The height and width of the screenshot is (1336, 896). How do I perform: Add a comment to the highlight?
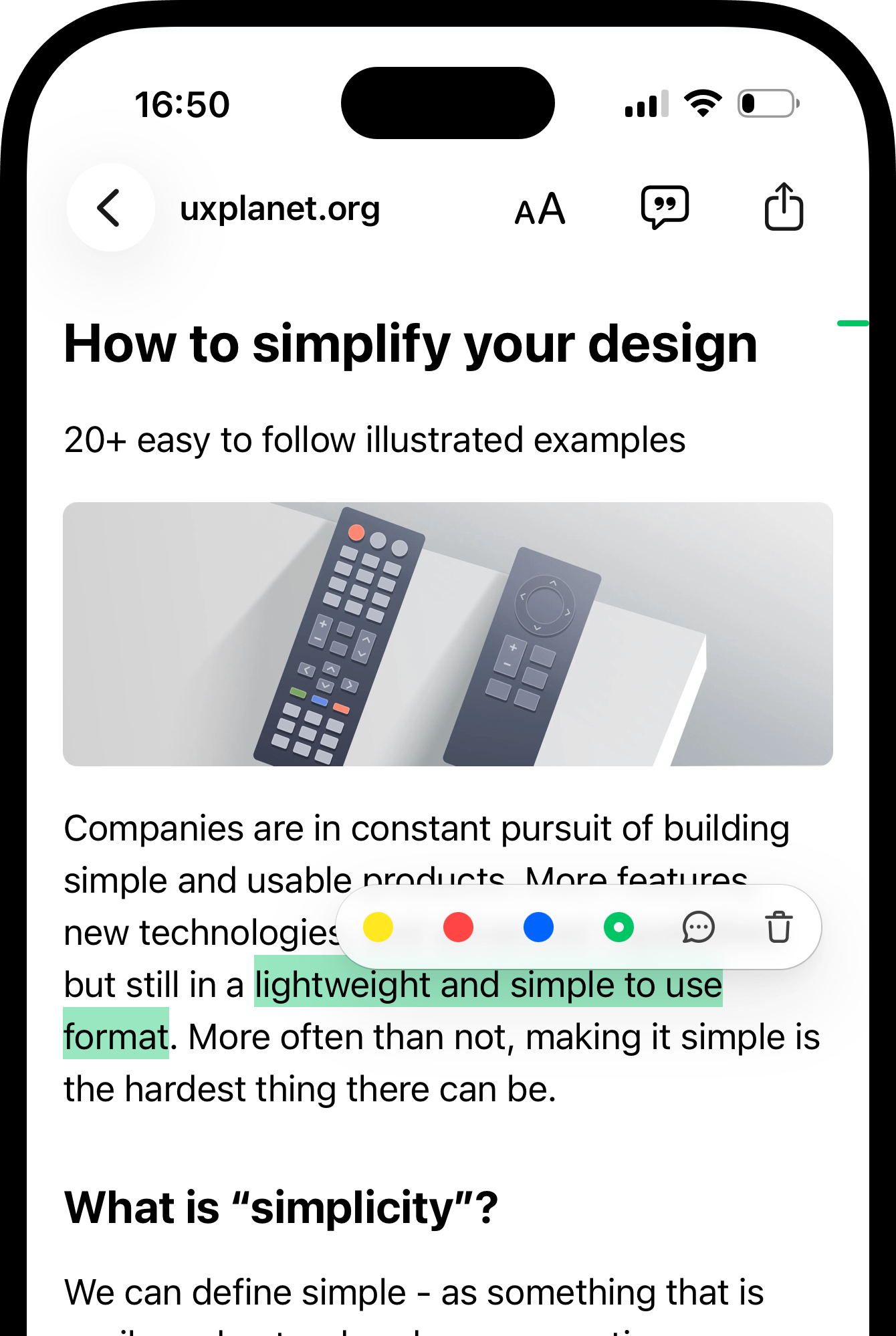point(699,927)
